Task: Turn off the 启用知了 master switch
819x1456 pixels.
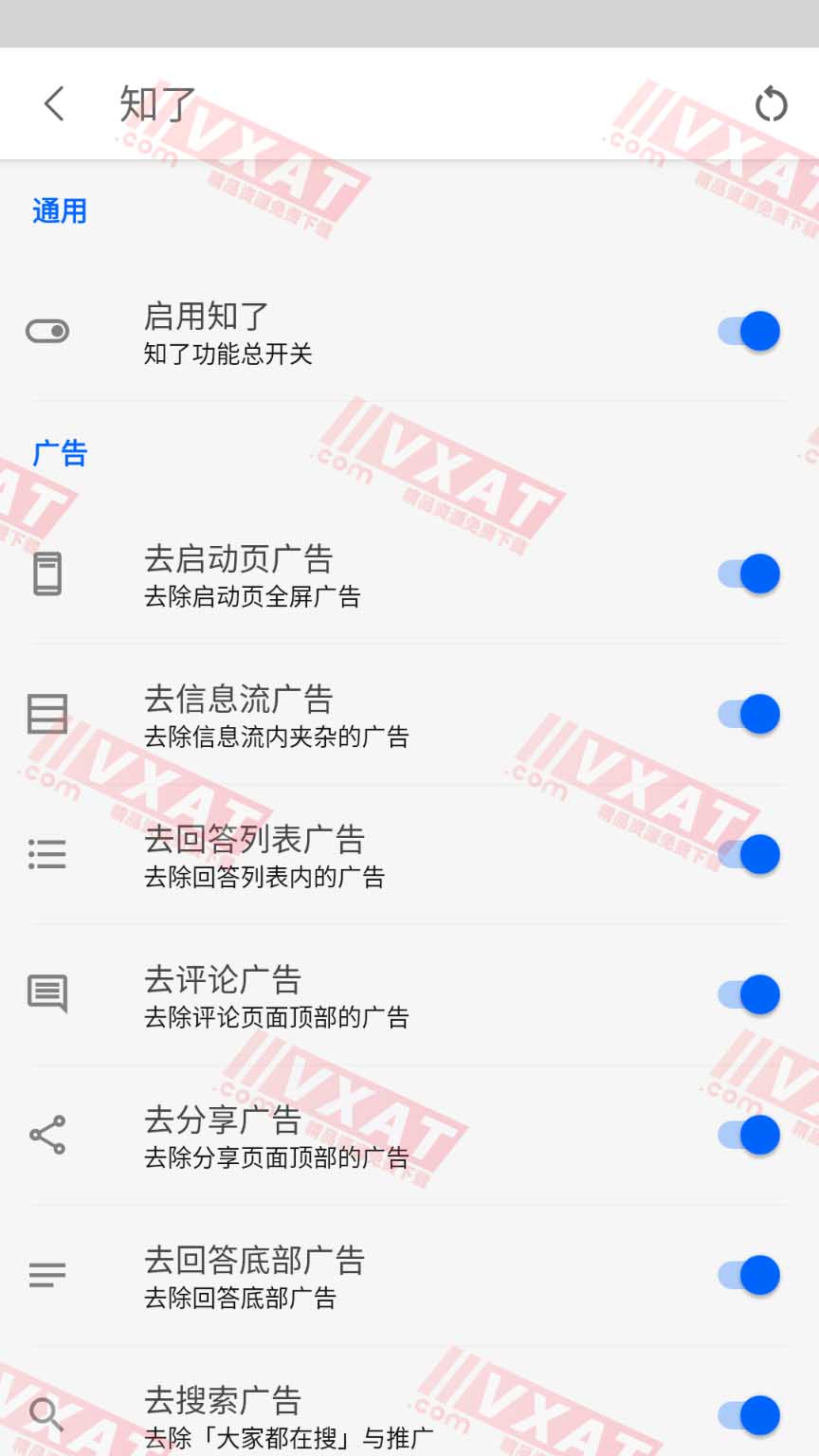Action: click(x=749, y=331)
